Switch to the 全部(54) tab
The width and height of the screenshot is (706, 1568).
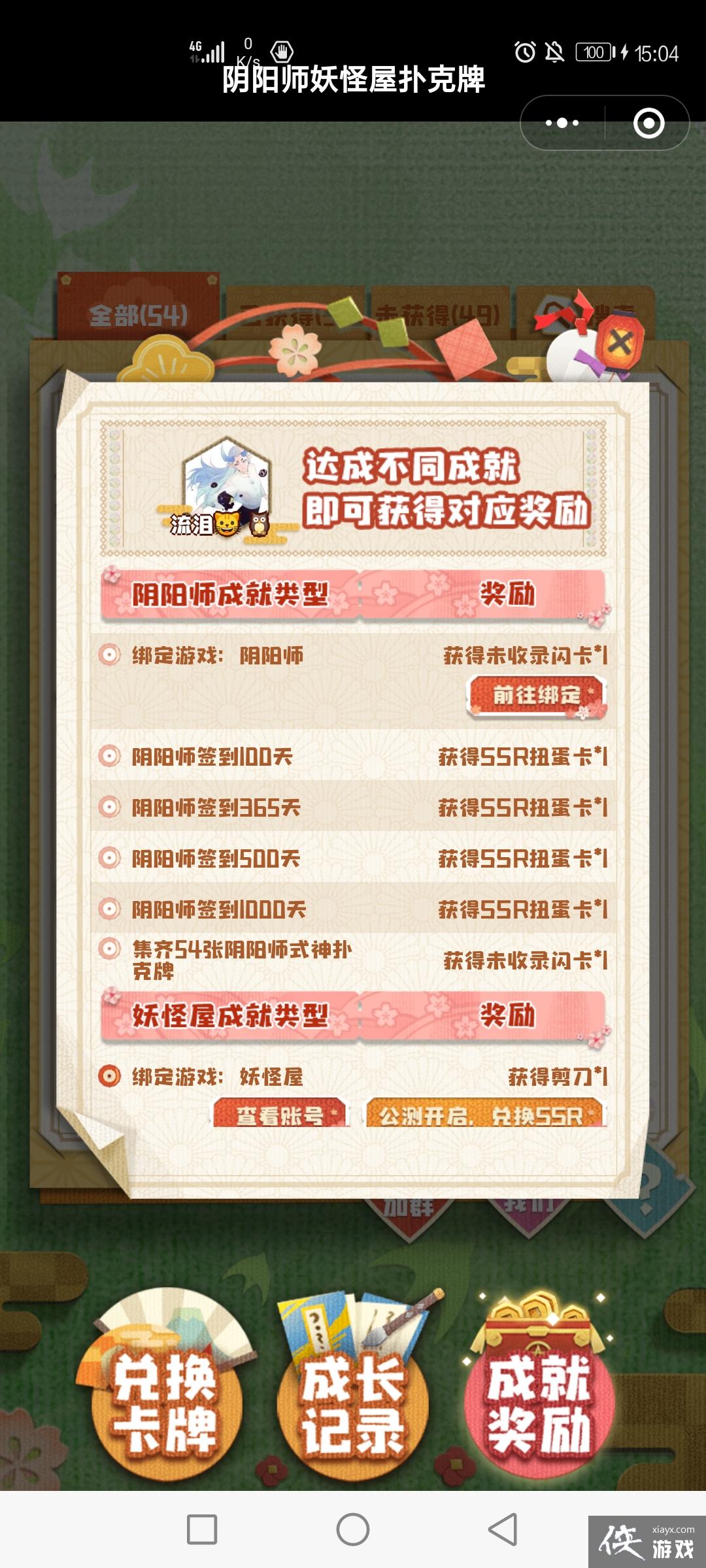pos(138,316)
